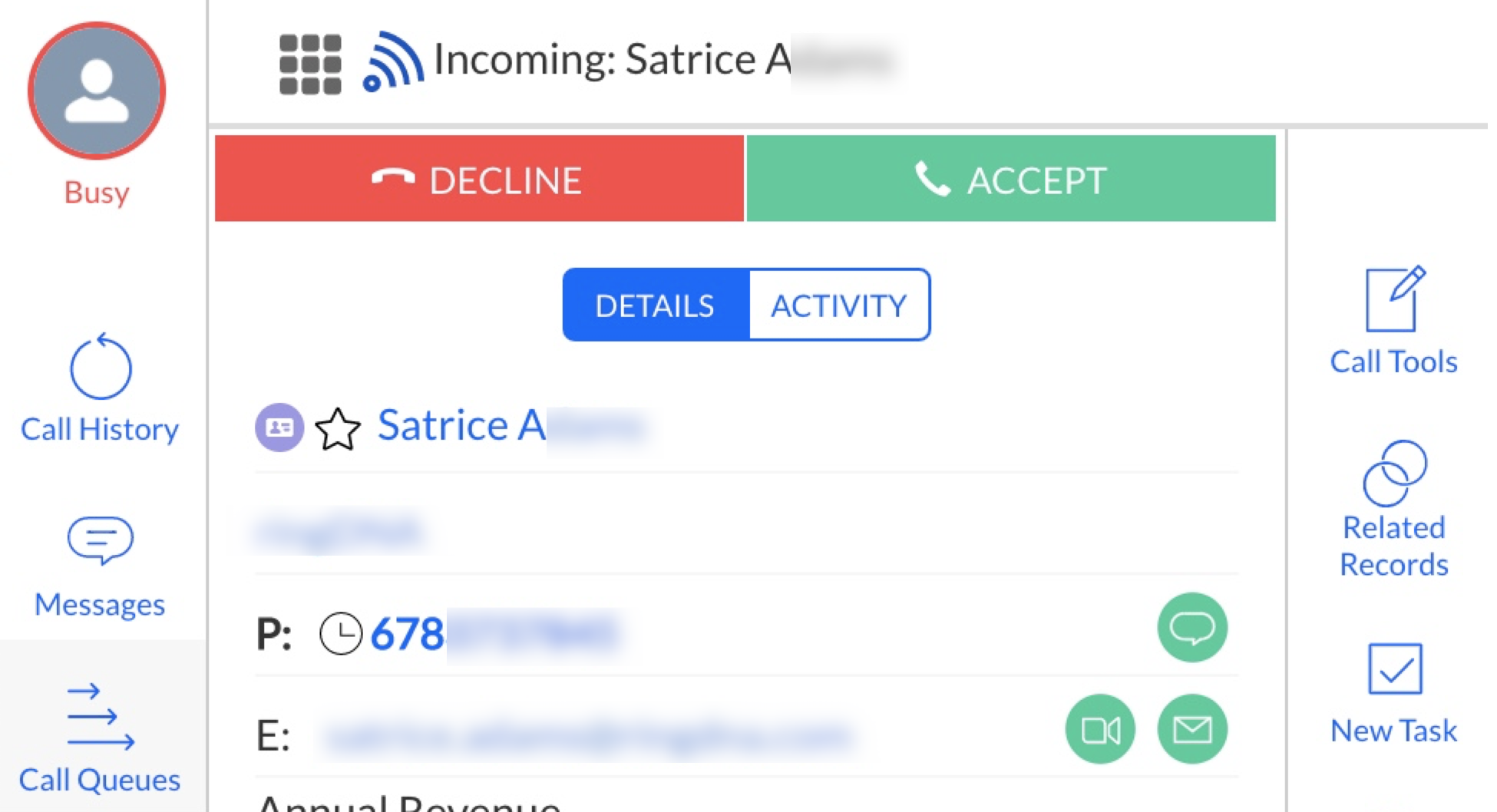Image resolution: width=1497 pixels, height=812 pixels.
Task: Go to Messages
Action: (100, 566)
